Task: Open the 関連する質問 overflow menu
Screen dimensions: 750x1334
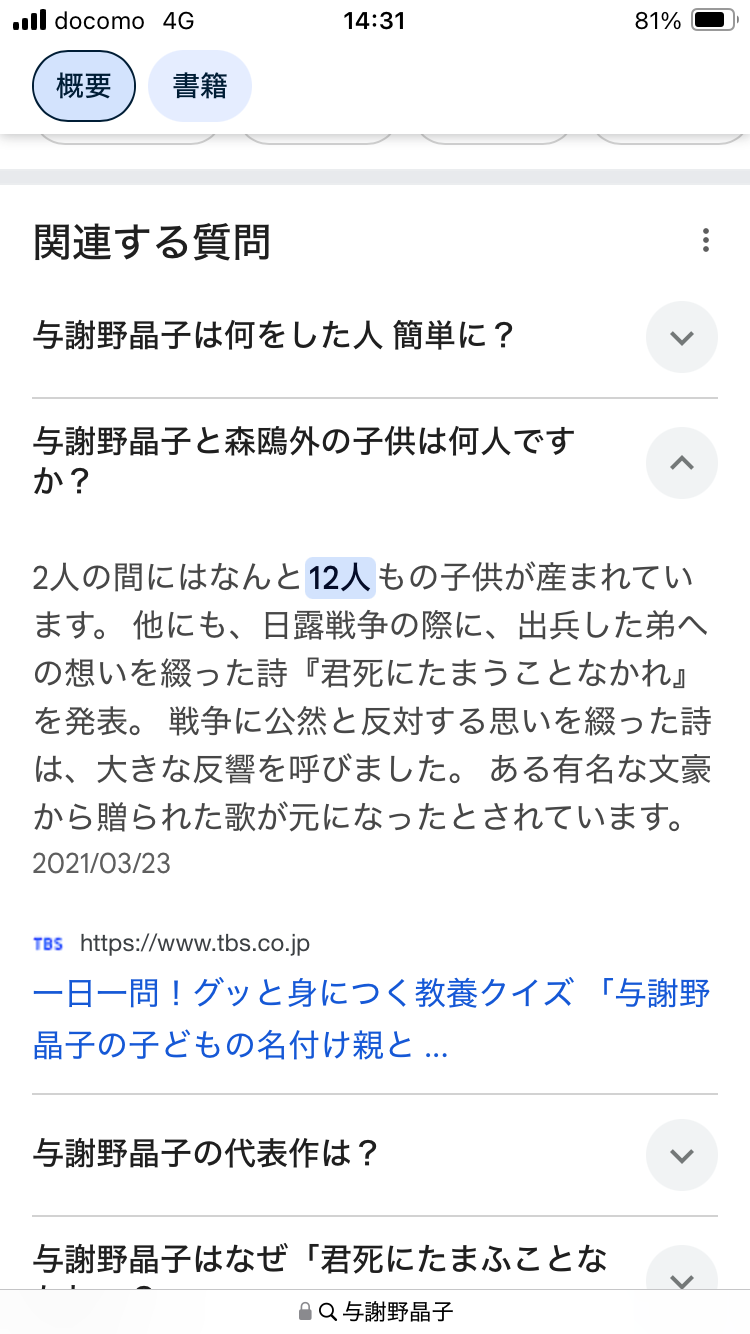Action: (706, 241)
